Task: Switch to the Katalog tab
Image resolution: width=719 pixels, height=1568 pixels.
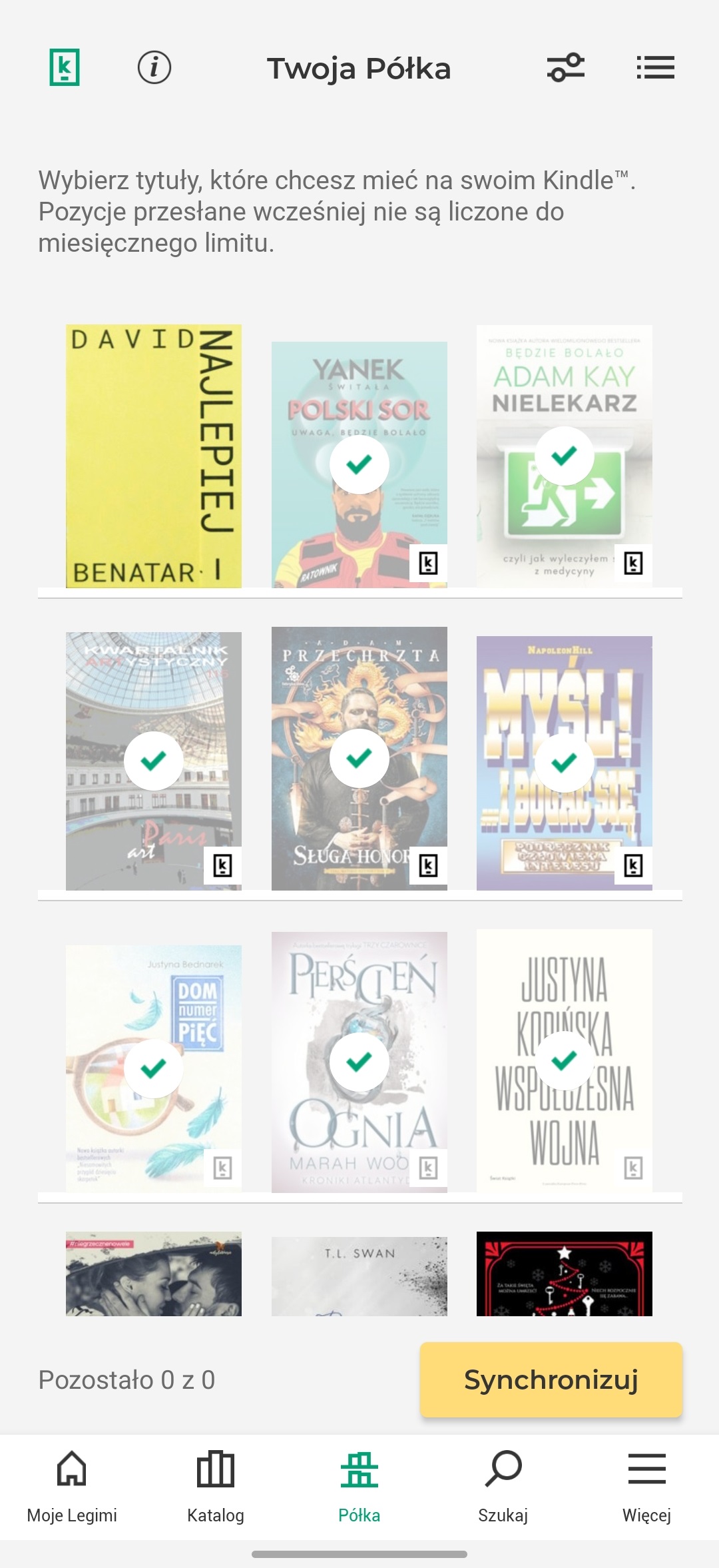Action: [216, 1487]
